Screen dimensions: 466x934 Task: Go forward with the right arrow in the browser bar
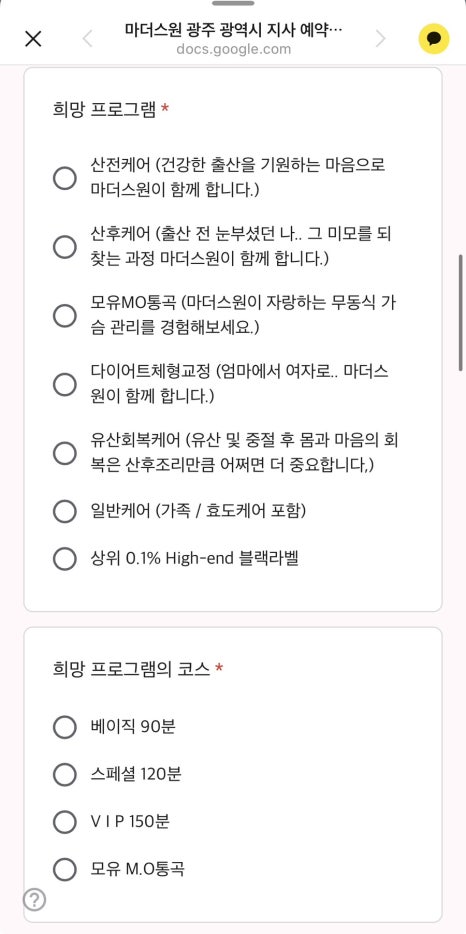(x=380, y=39)
